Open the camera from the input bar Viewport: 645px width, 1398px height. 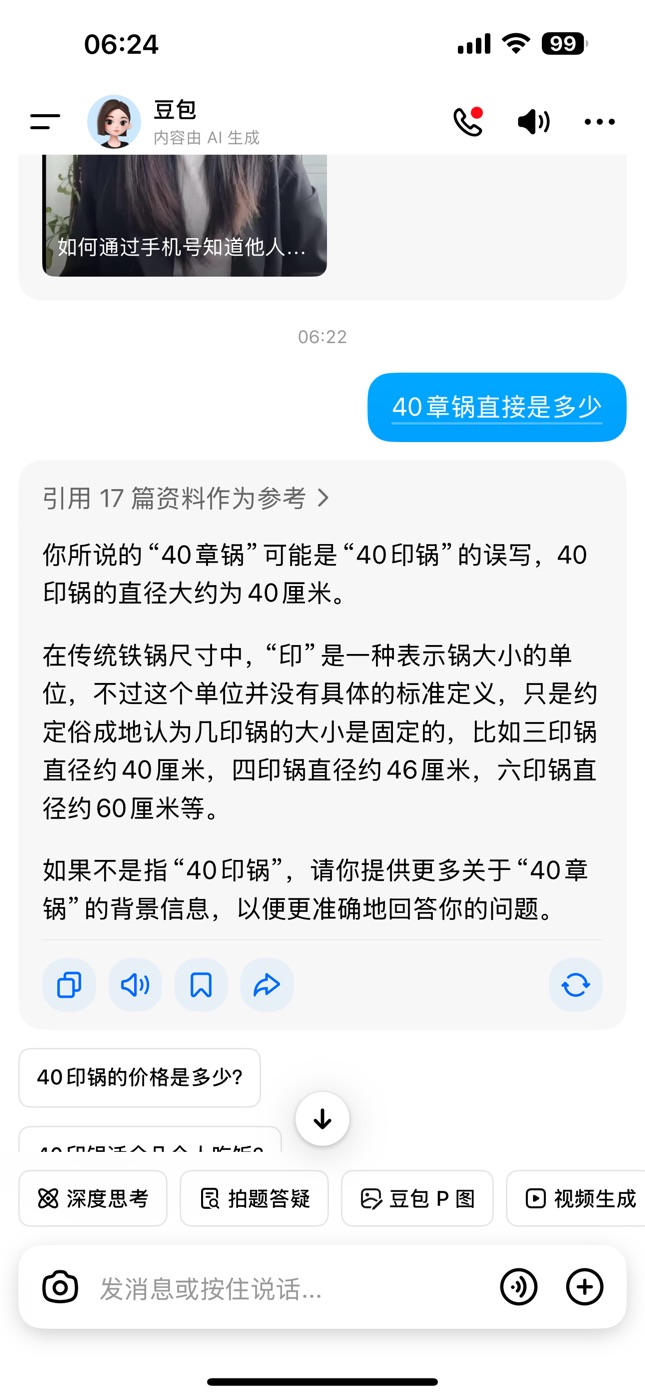[x=60, y=1287]
